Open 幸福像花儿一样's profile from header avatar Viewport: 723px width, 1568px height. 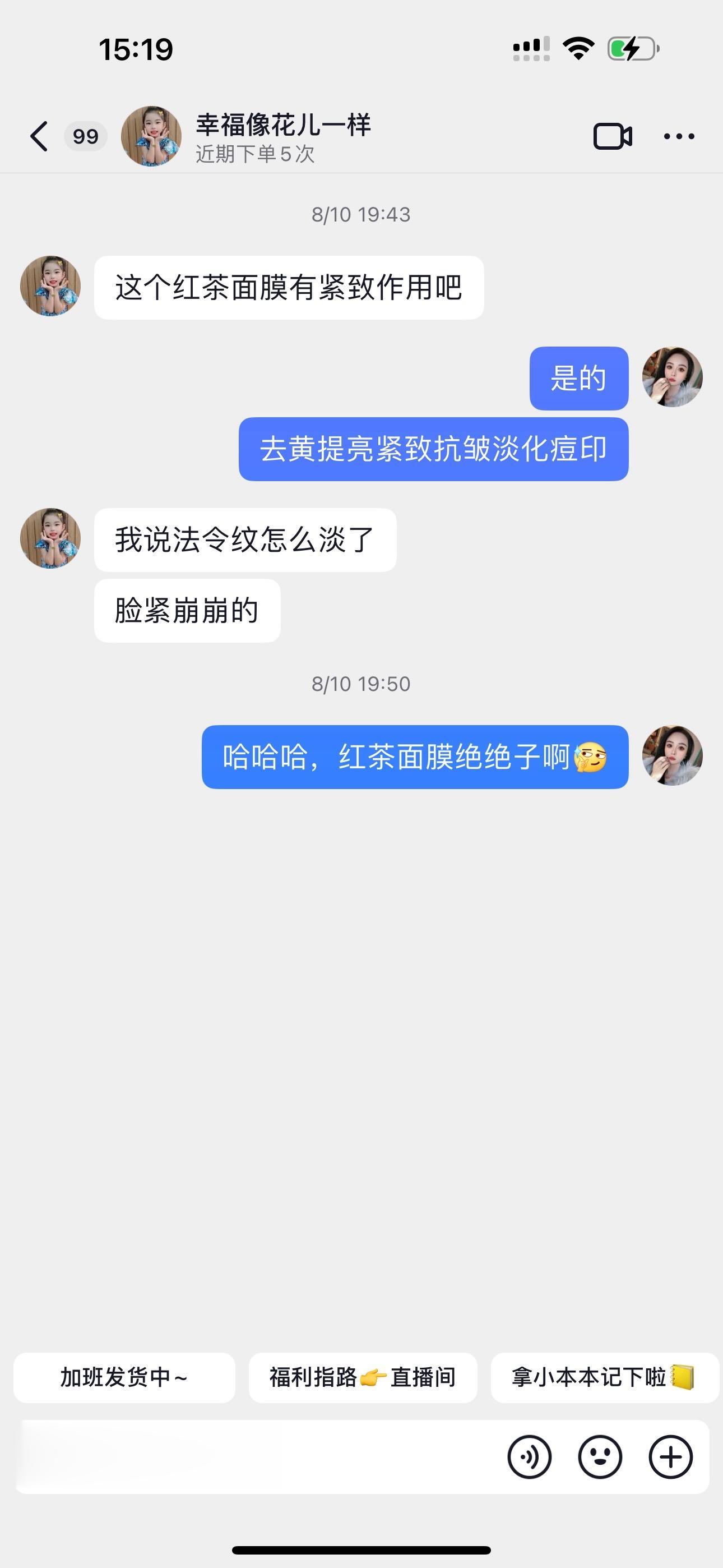(151, 136)
